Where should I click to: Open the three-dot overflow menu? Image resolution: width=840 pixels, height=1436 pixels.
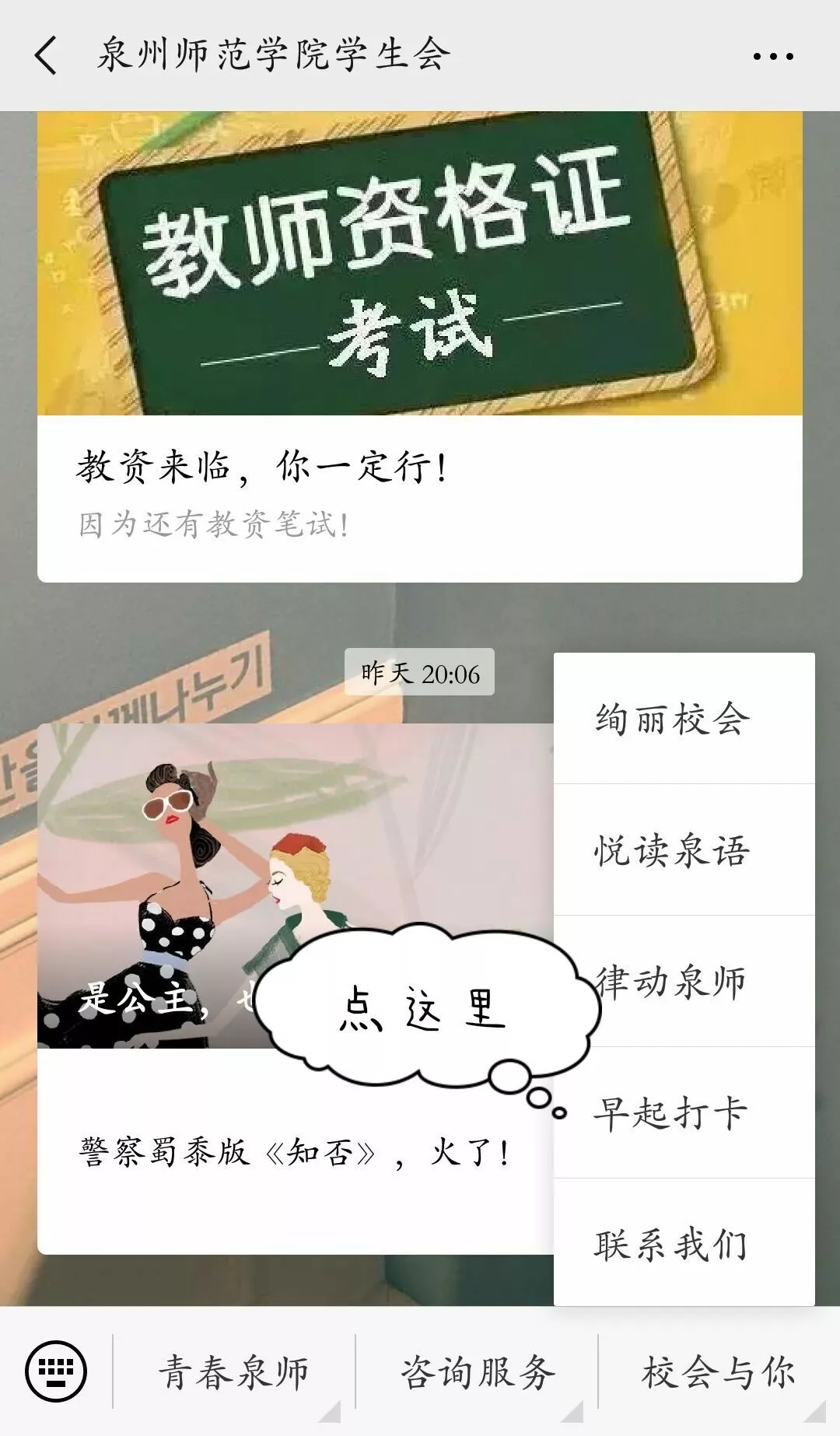click(772, 56)
